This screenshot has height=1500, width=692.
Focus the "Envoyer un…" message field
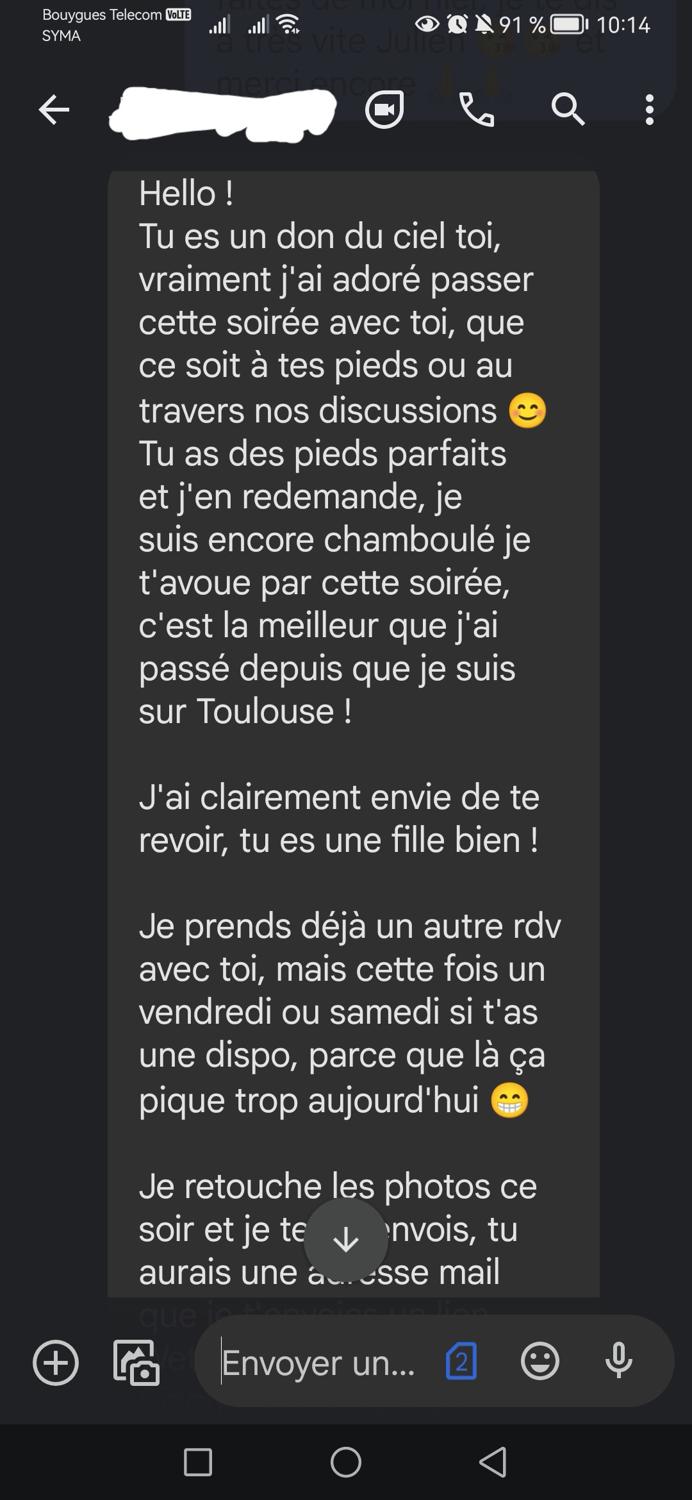318,1363
